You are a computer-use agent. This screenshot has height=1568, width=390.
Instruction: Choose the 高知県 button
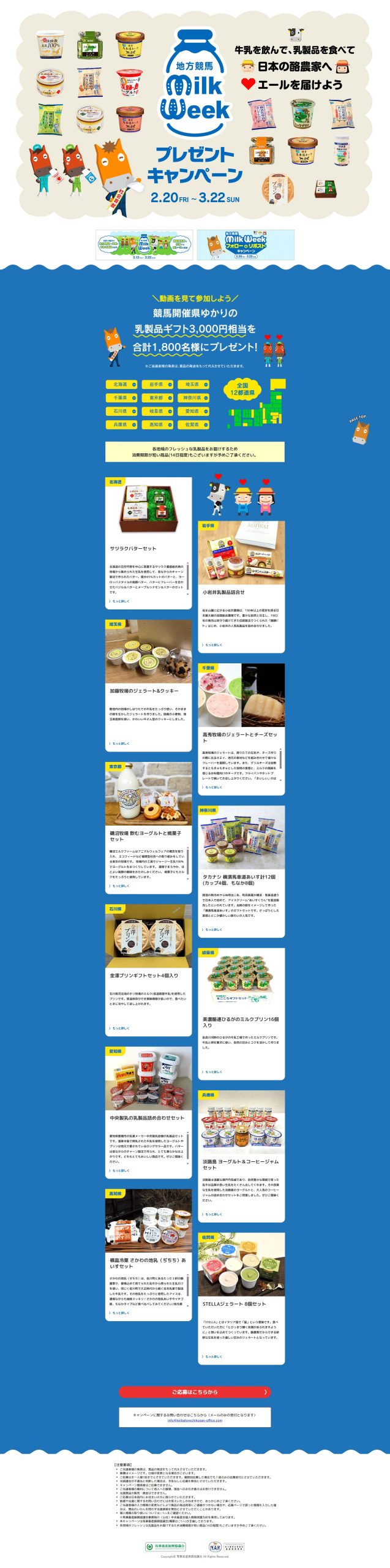click(x=157, y=424)
